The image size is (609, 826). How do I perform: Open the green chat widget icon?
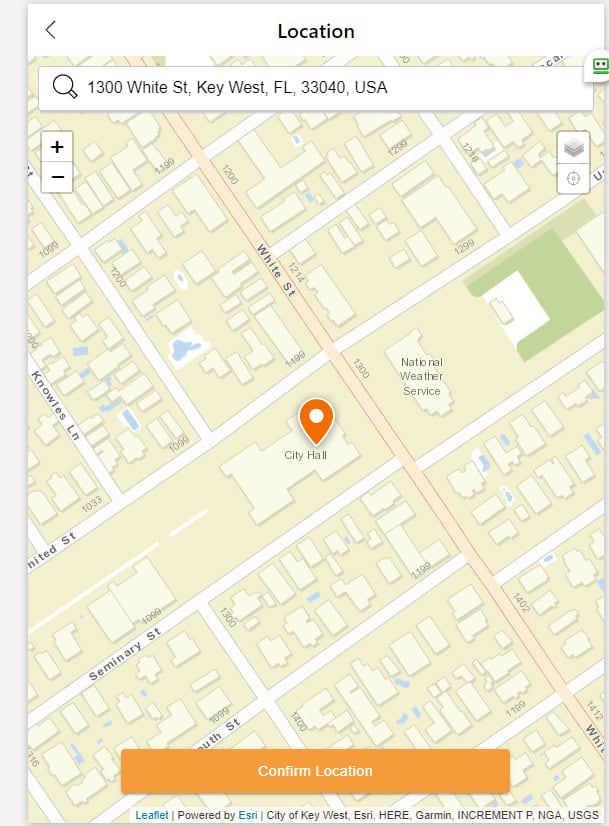pyautogui.click(x=599, y=66)
